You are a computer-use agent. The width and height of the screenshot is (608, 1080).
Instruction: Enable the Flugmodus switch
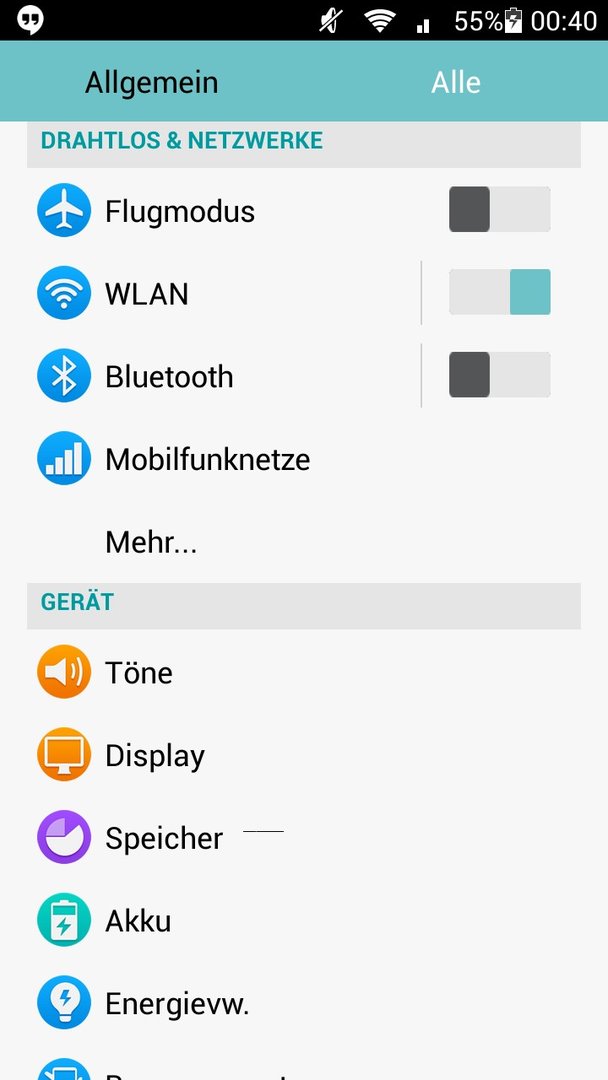499,209
